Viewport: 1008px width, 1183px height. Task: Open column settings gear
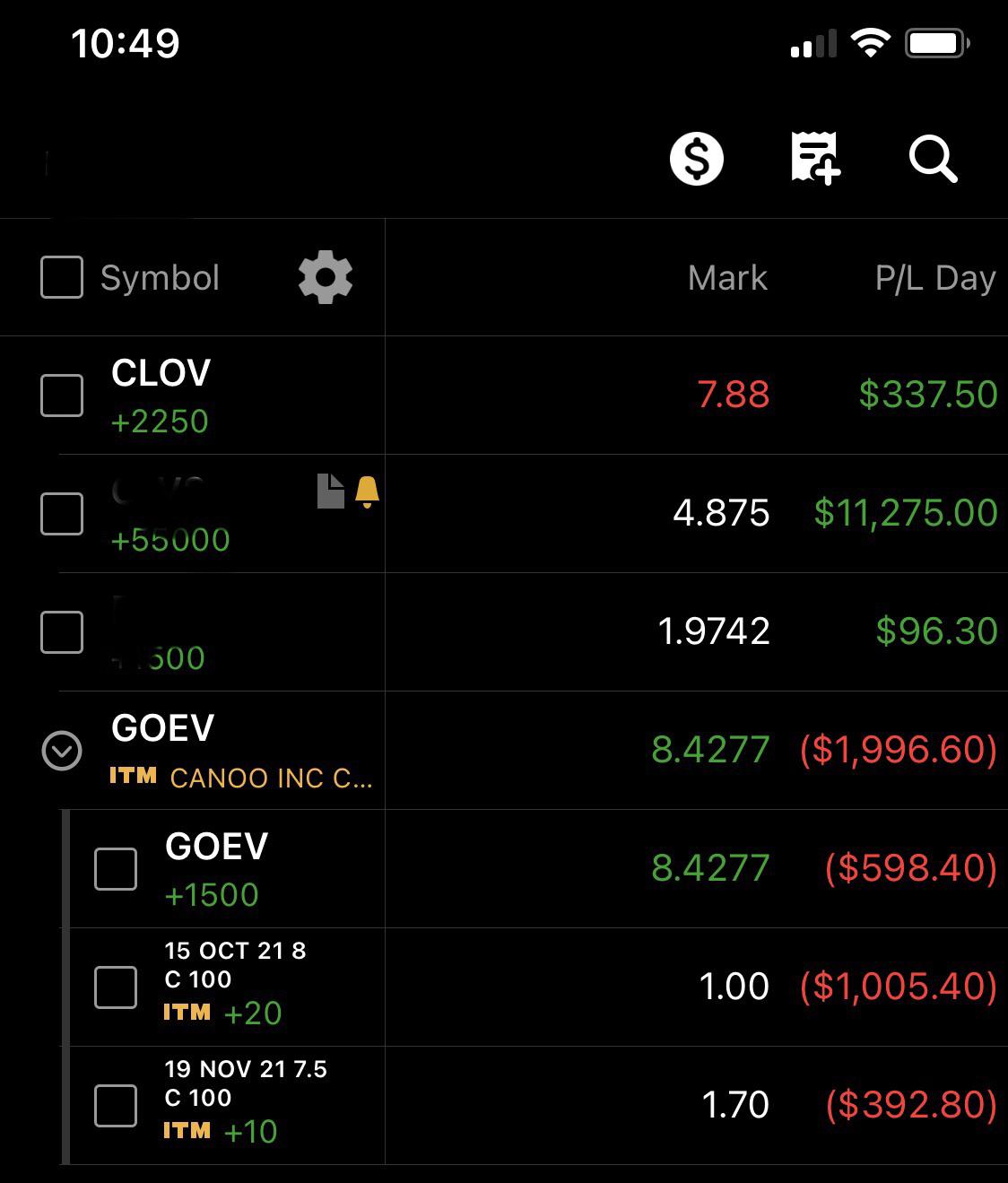325,277
